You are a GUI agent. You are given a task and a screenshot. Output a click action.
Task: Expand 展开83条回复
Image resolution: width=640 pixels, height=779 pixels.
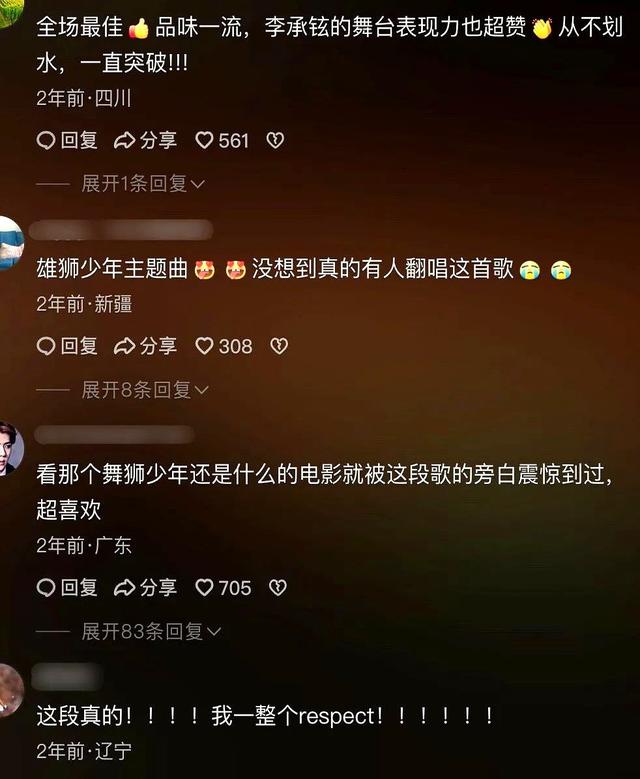click(x=151, y=631)
